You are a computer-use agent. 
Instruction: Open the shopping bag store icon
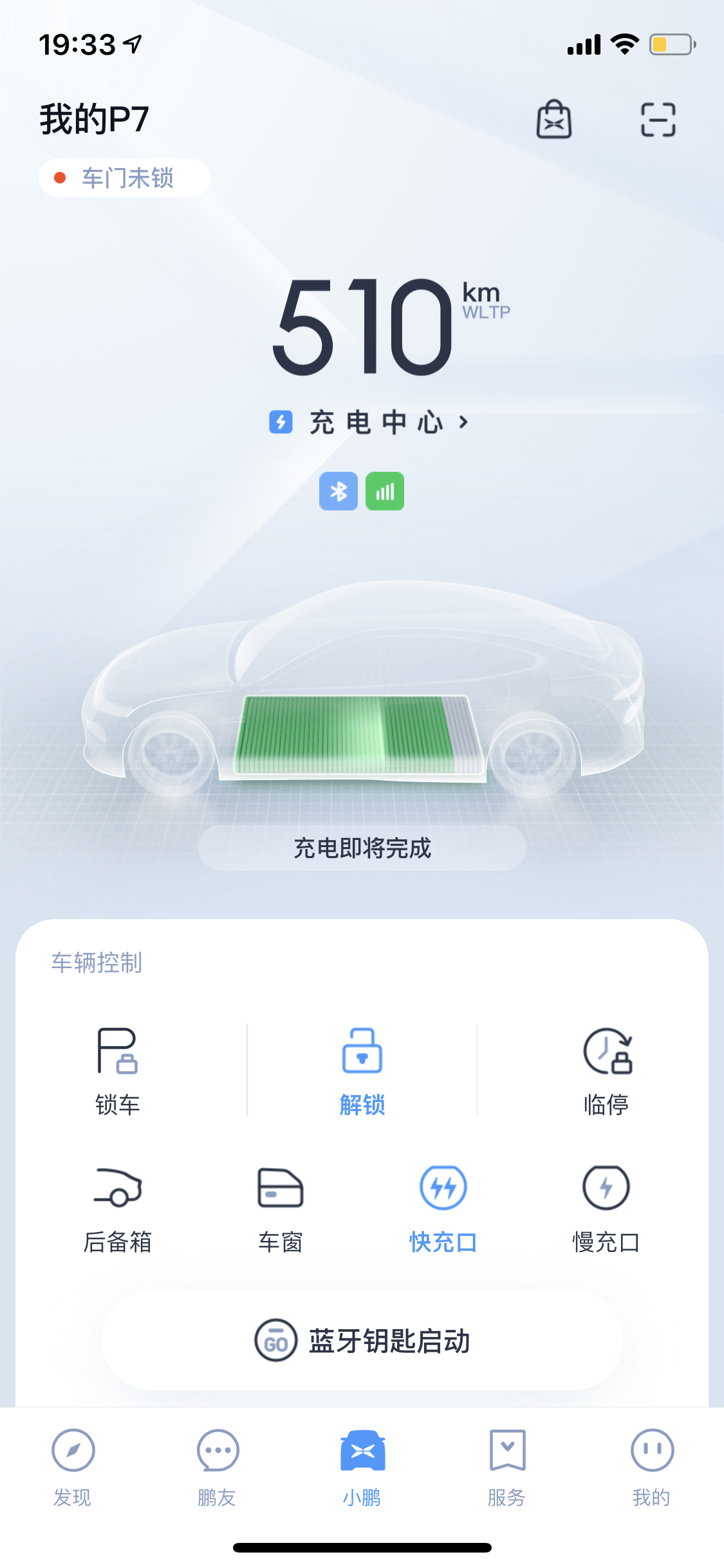tap(553, 120)
